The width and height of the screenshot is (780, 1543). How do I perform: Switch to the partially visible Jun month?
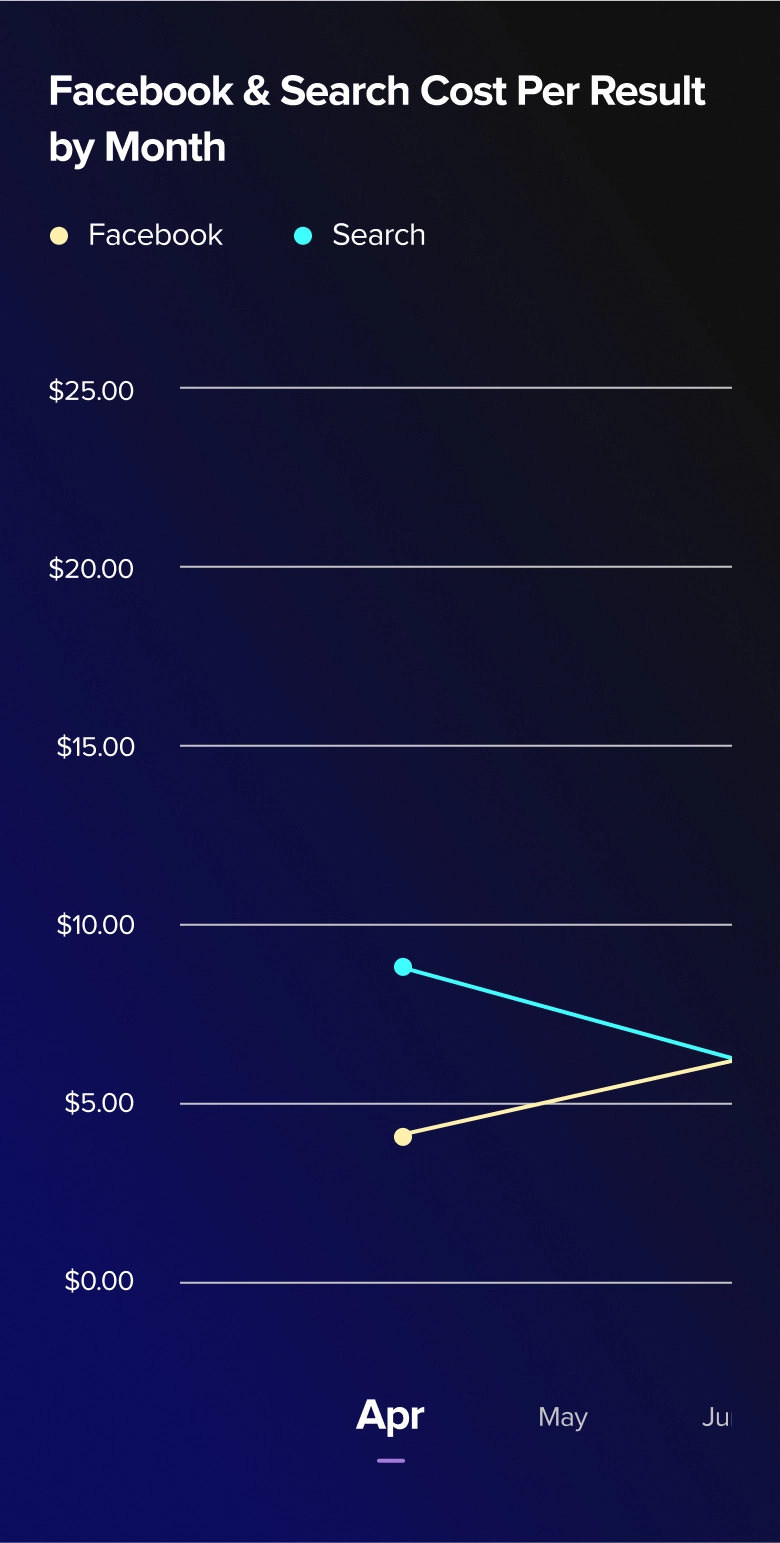pos(716,1417)
